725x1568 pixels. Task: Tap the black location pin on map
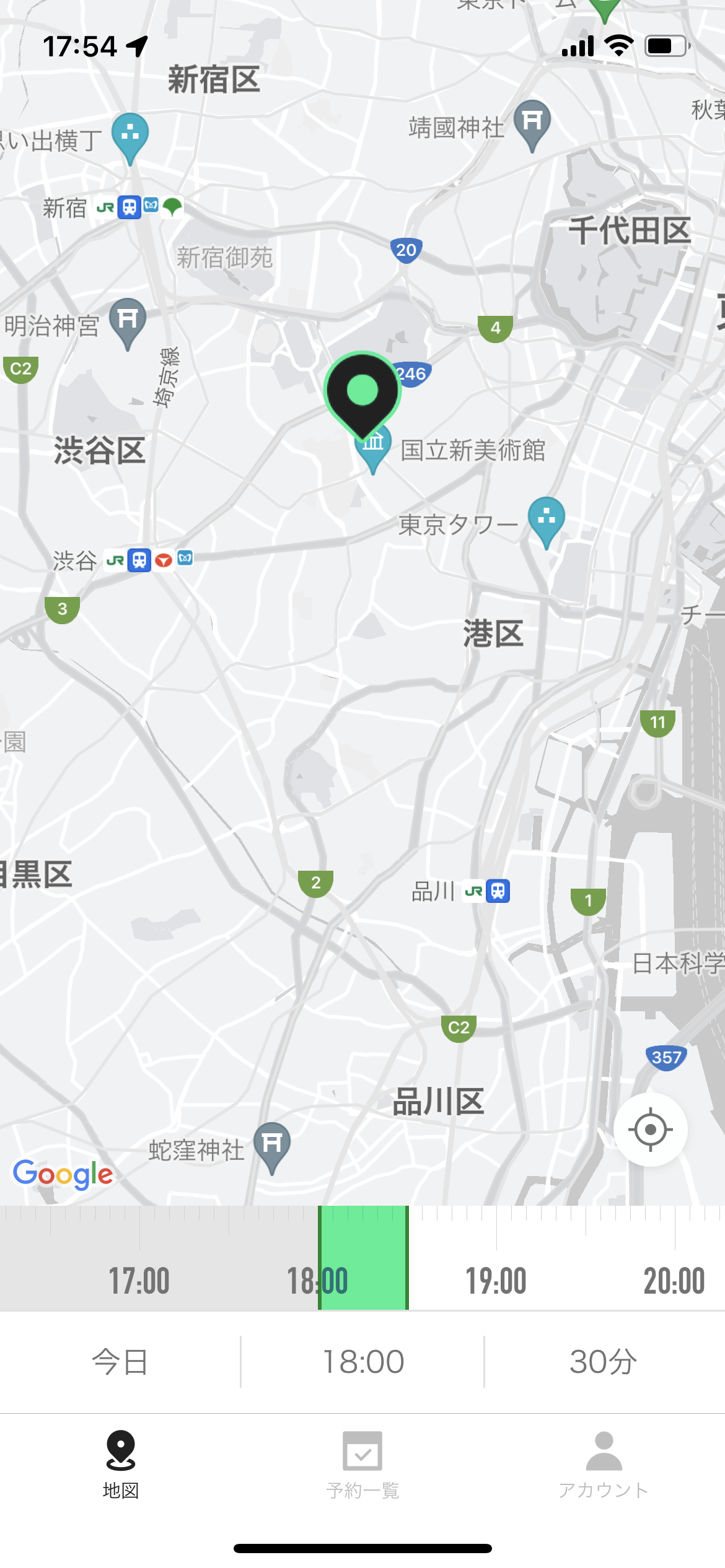[362, 392]
